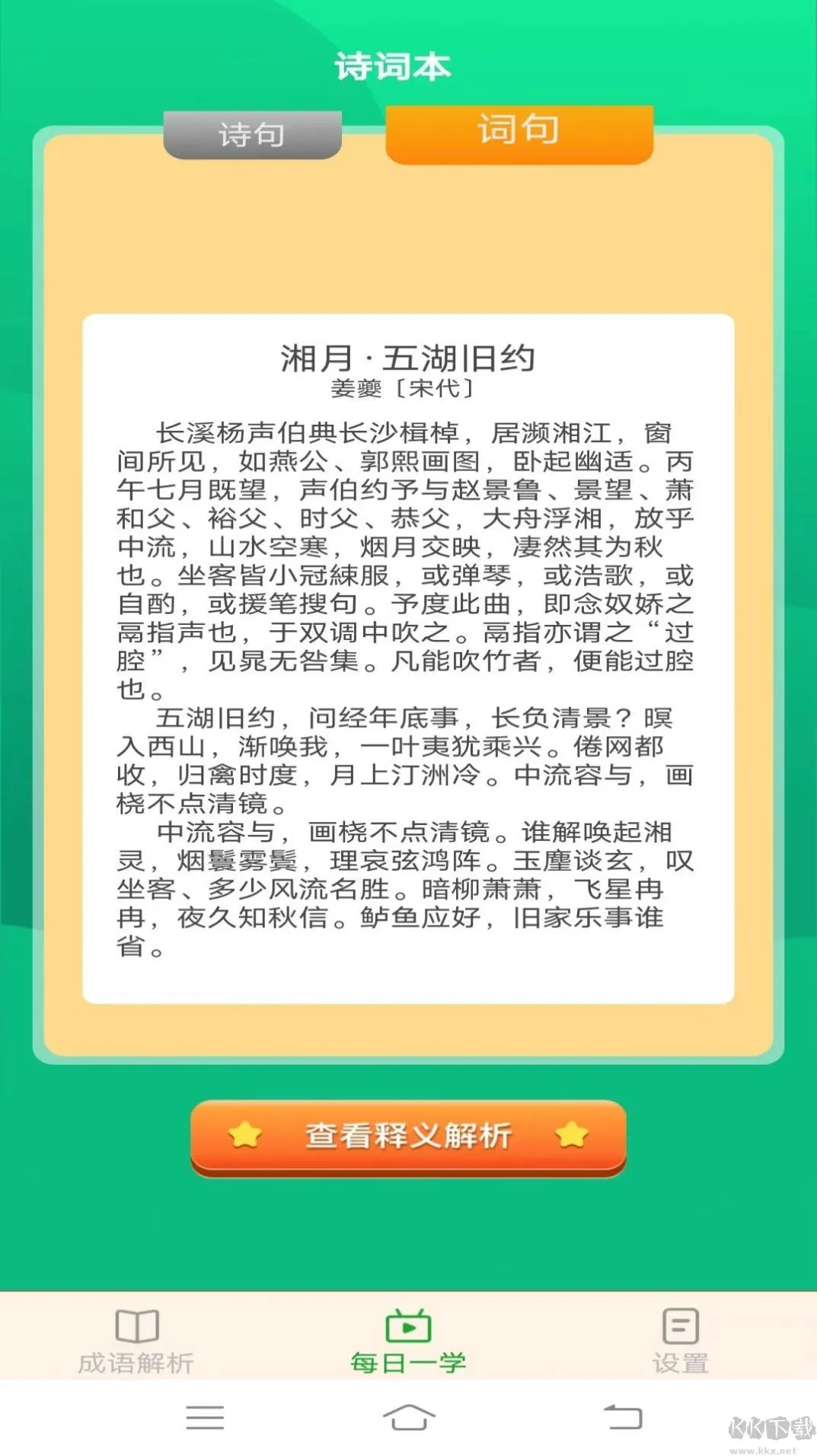Tap the 查看释义解析 button
The image size is (817, 1456).
[408, 1137]
